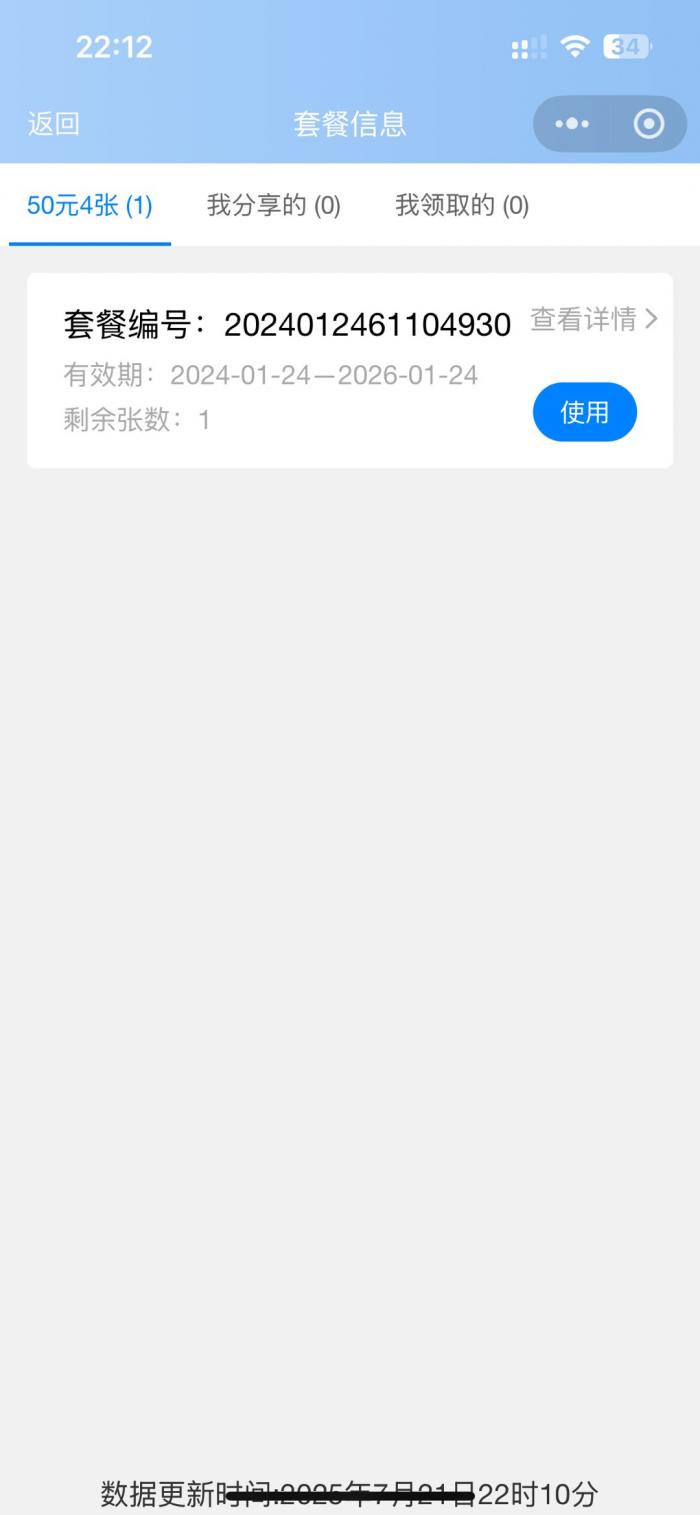The image size is (700, 1515).
Task: Tap the 使用 button
Action: (585, 412)
